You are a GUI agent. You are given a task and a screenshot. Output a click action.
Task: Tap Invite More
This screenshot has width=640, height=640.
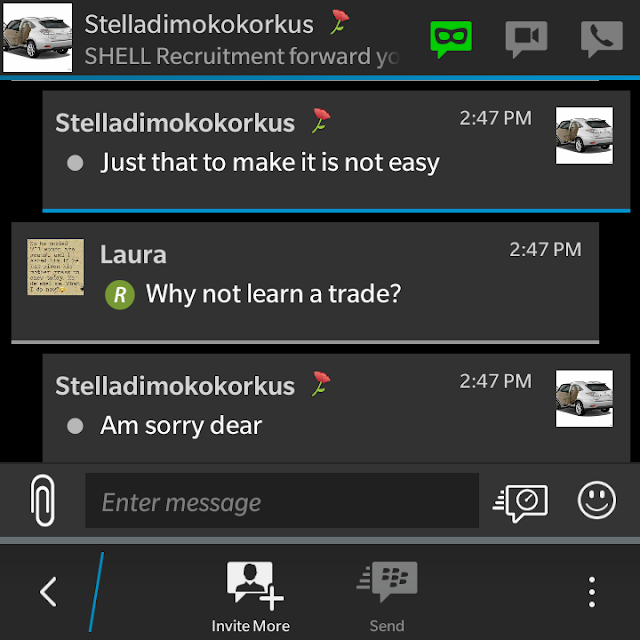251,595
